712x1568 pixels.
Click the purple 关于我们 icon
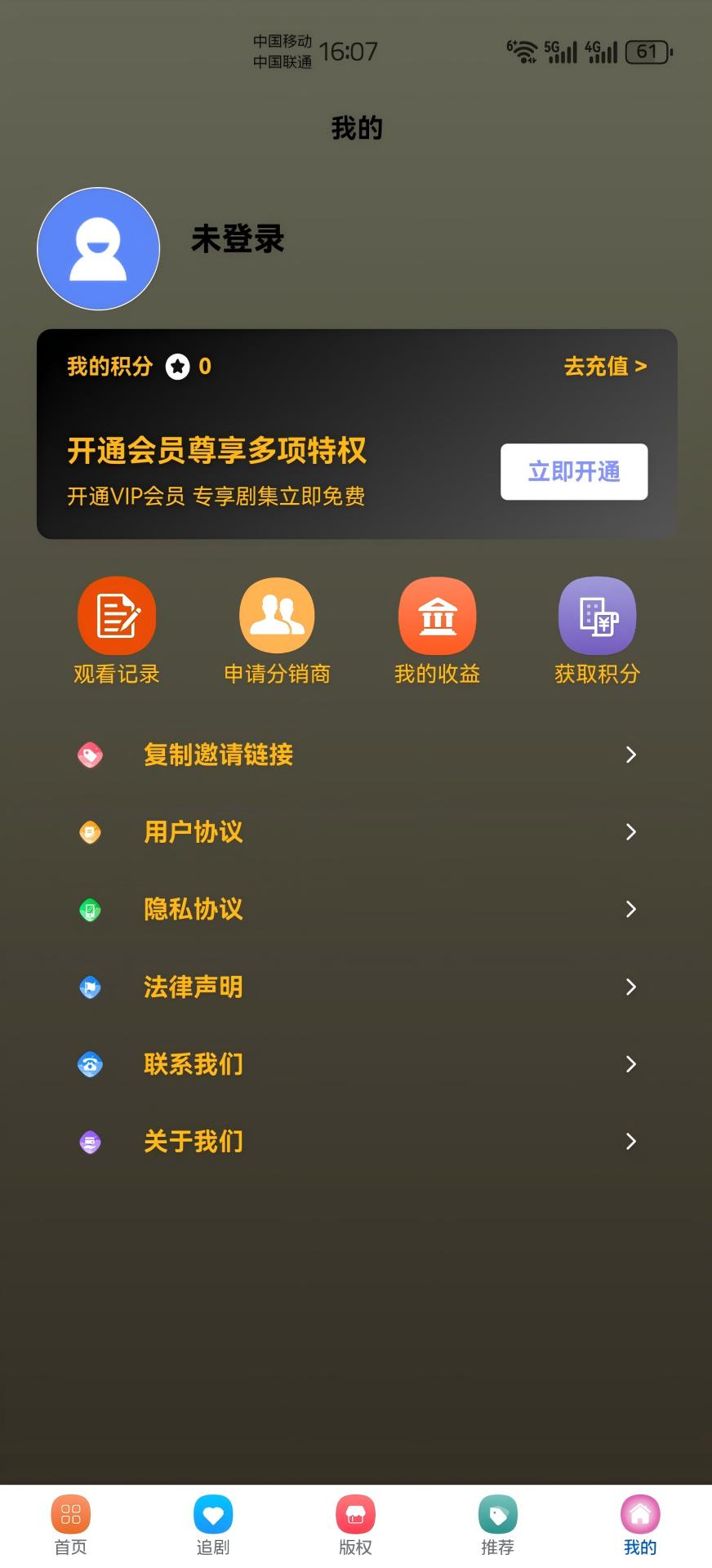[90, 1142]
